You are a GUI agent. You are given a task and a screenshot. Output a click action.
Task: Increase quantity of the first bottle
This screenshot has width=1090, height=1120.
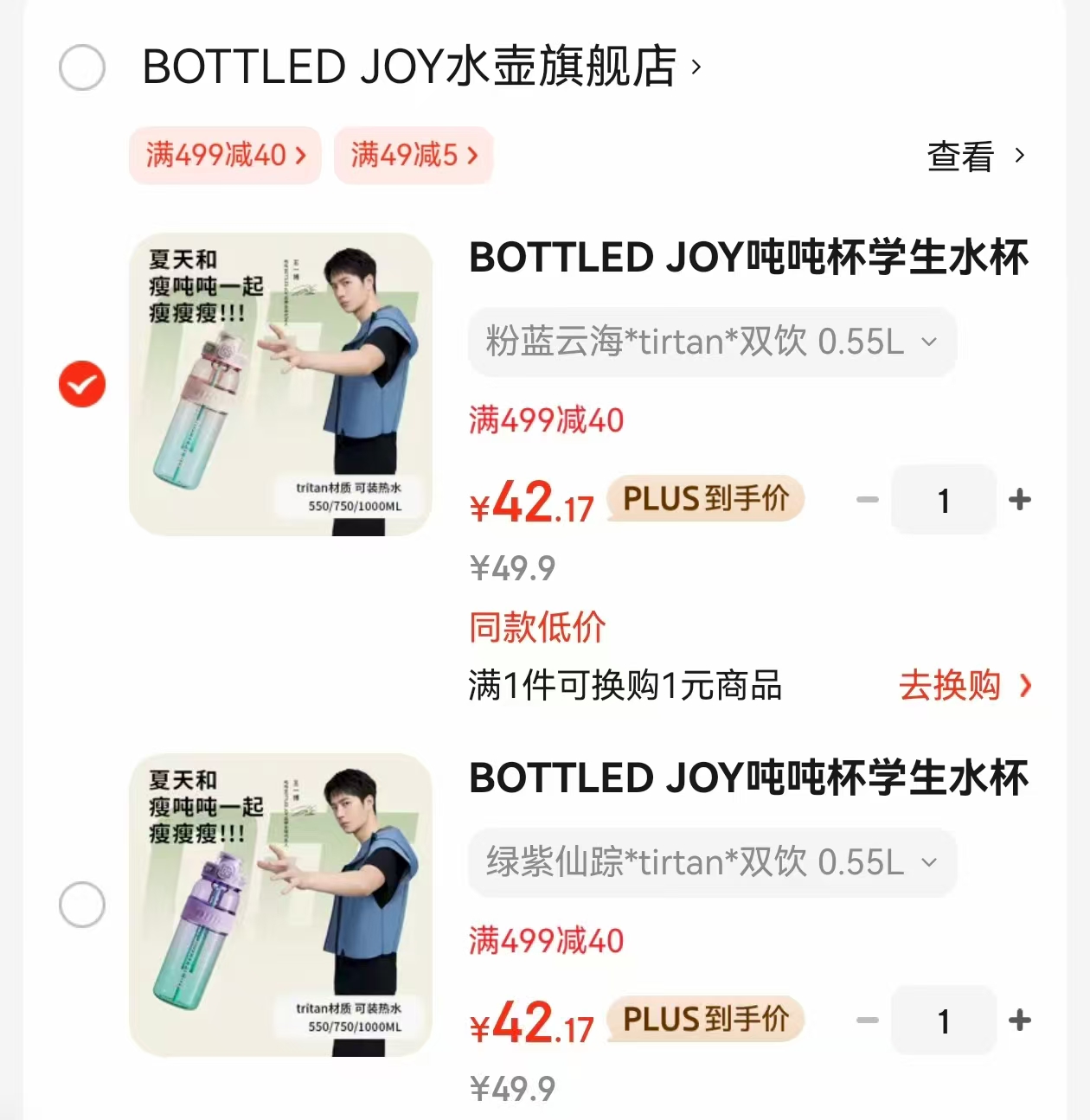tap(1020, 500)
